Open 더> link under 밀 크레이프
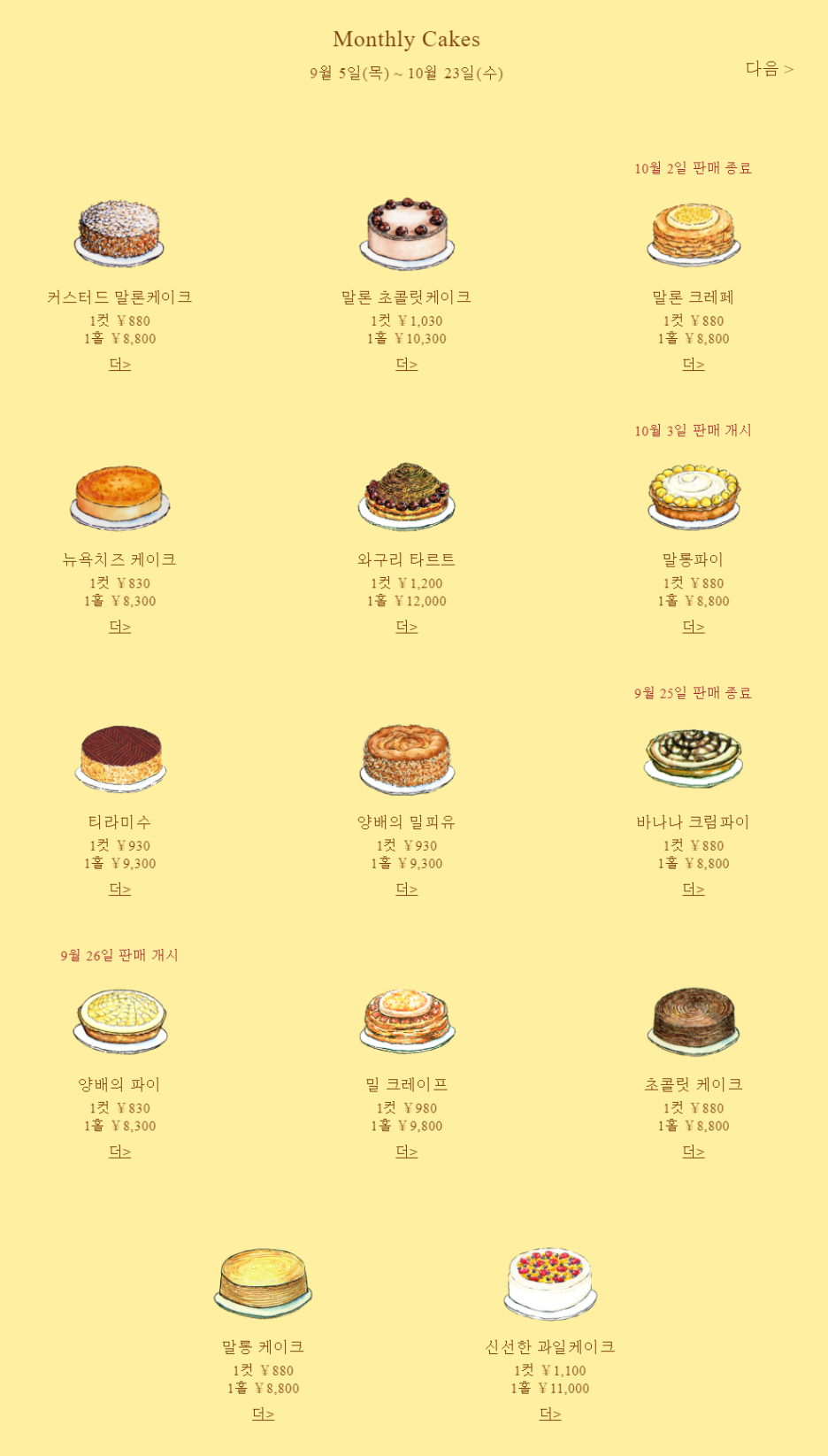Screen dimensions: 828x1456 (407, 1152)
